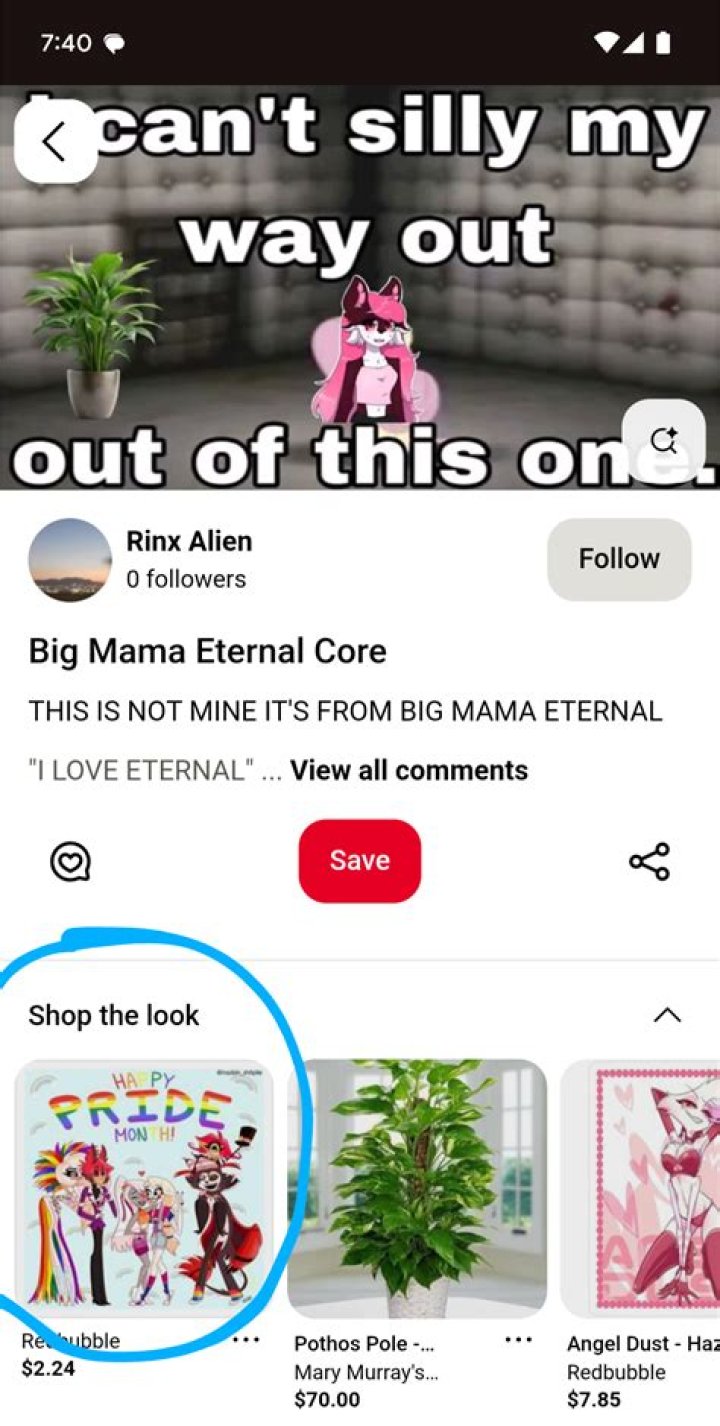
Task: Share this pin
Action: coord(650,861)
